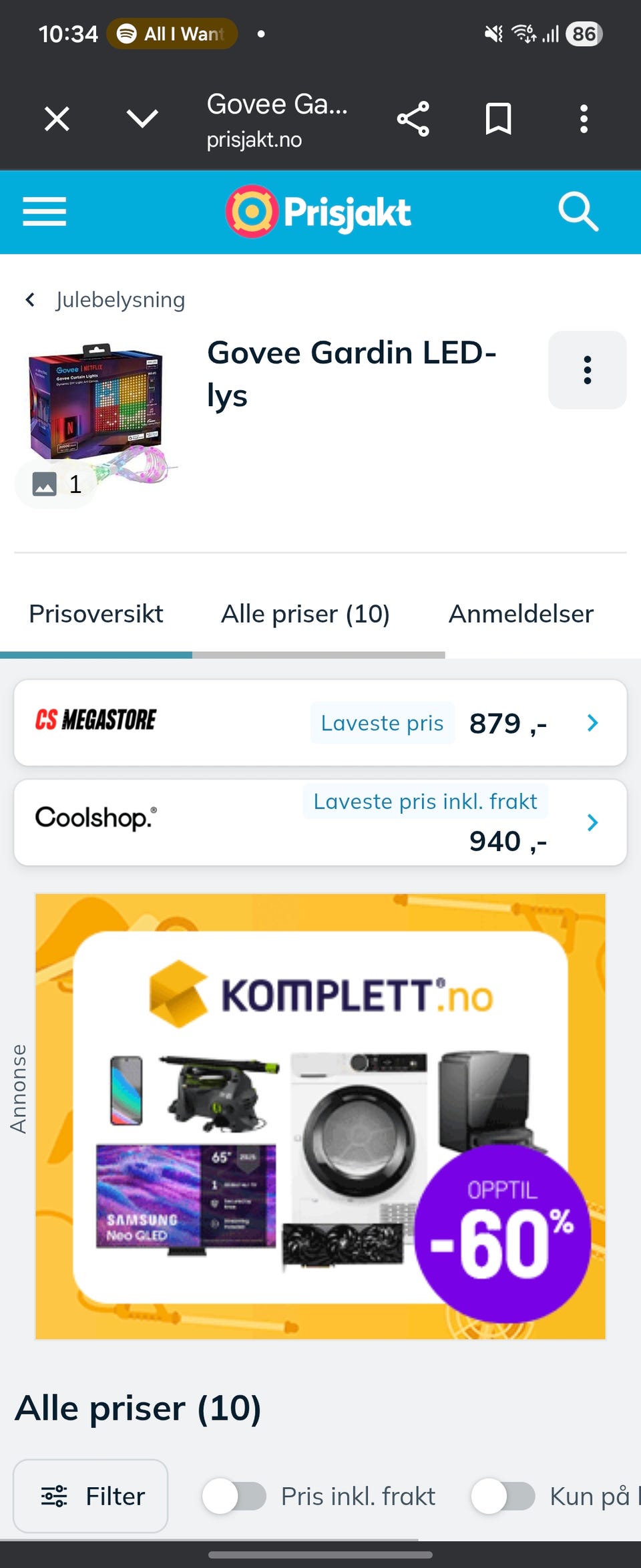
Task: Open the hamburger navigation menu
Action: tap(44, 212)
